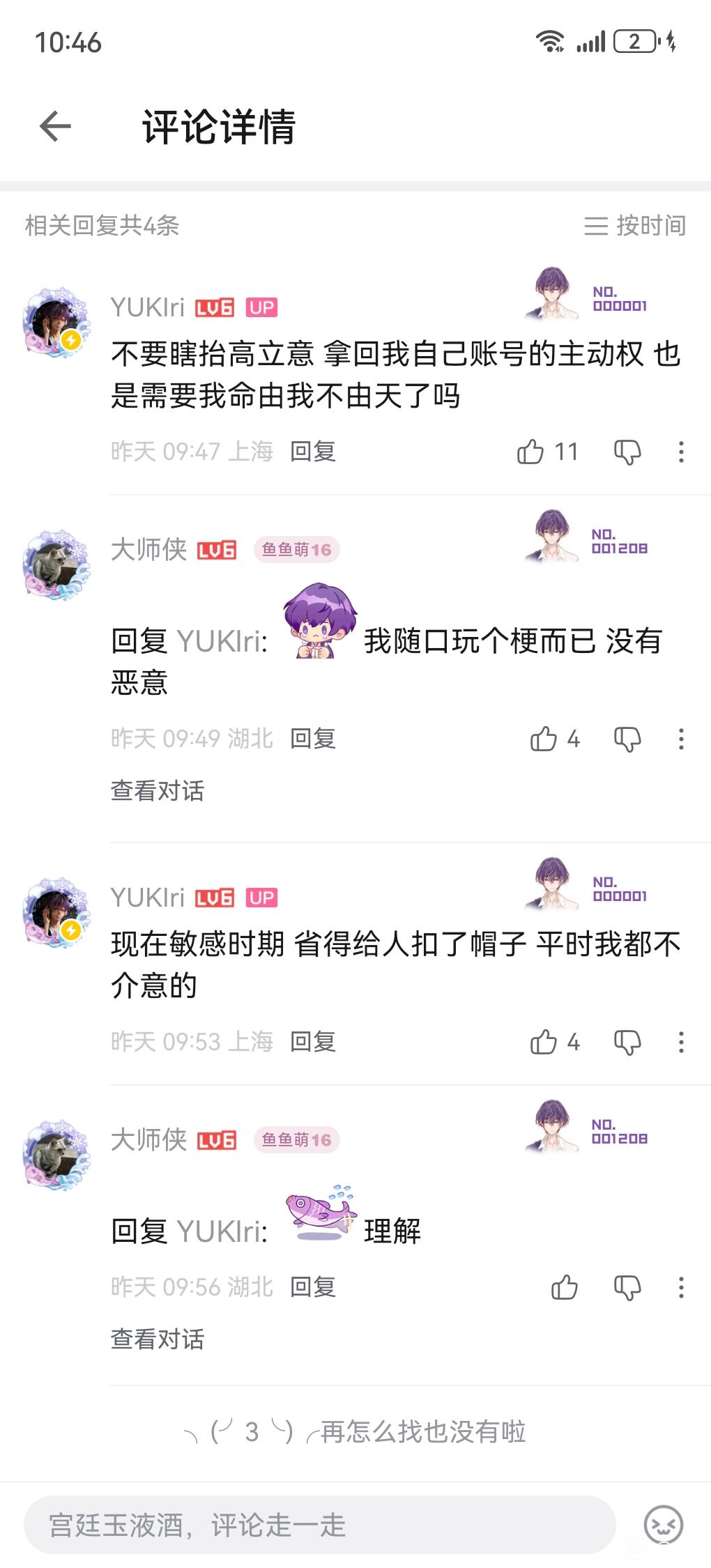Open more options on 大师侠's 09:56 comment
Screen dimensions: 711x1568
click(681, 1287)
